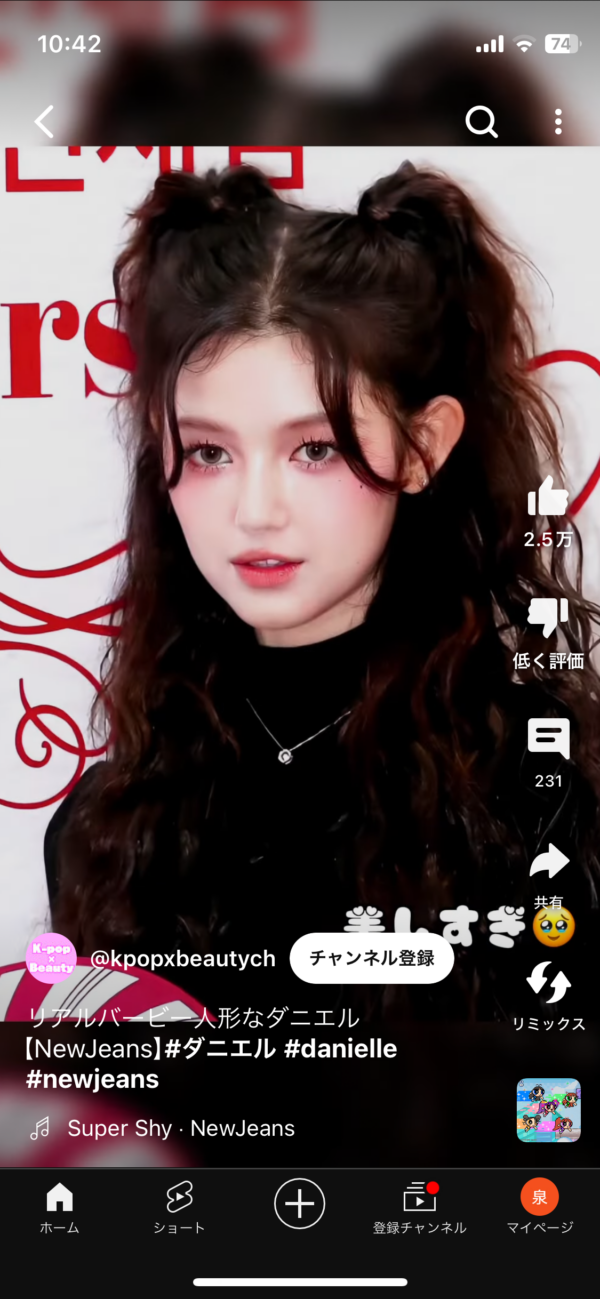Tap the リミックス remix icon

[x=548, y=983]
